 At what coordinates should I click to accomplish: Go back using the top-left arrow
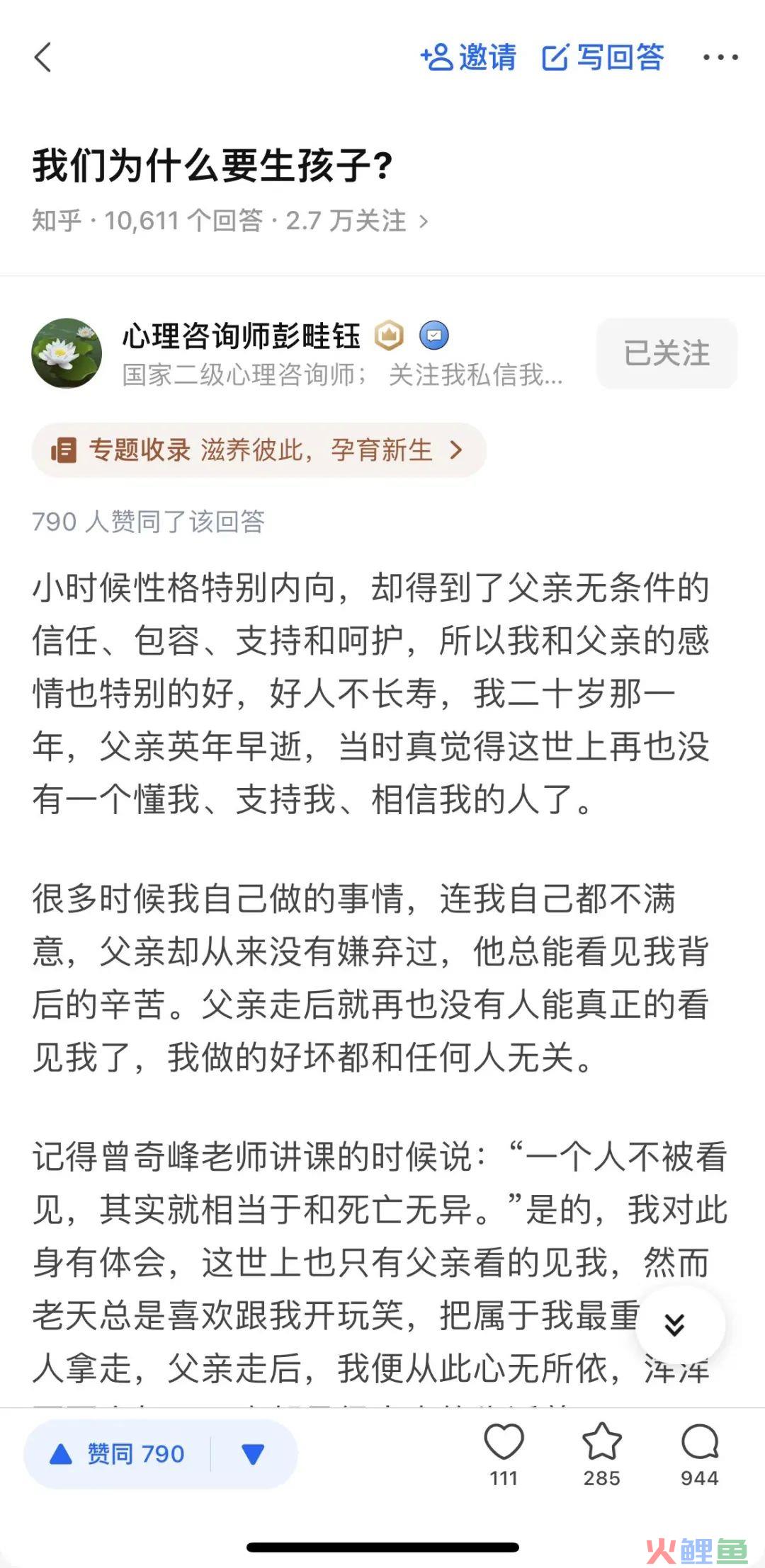click(43, 57)
